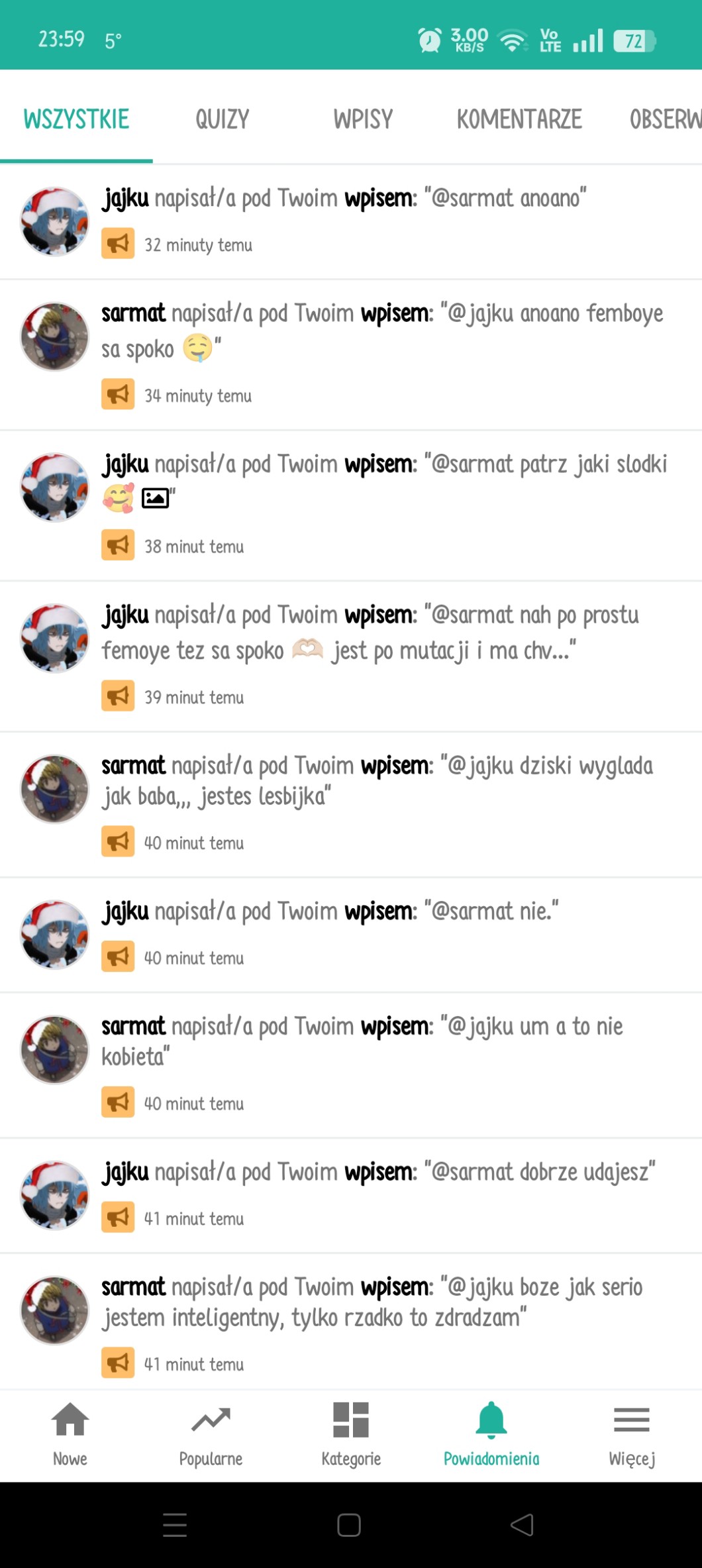Open the Kategorie tab

click(x=351, y=1435)
